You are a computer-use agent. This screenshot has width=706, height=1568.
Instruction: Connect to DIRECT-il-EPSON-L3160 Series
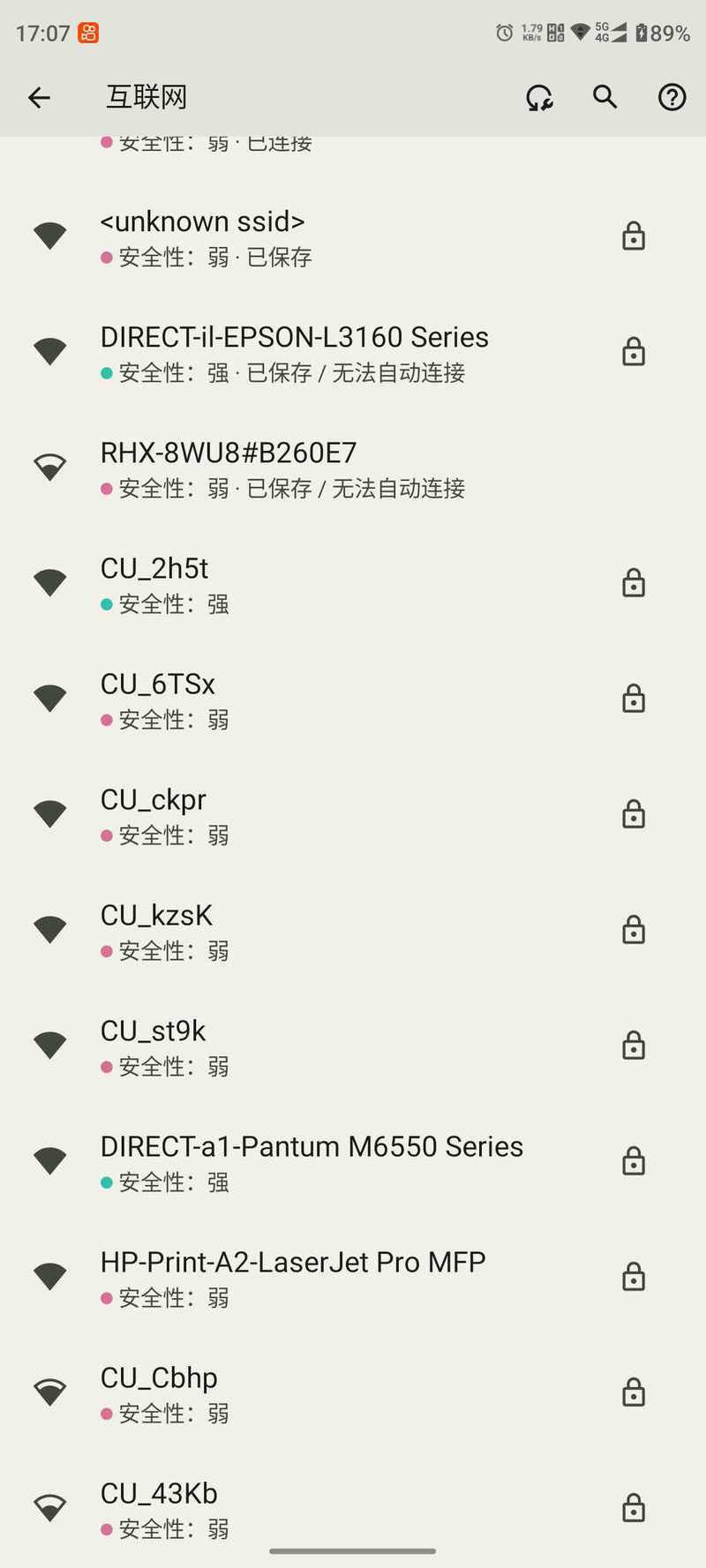[x=353, y=353]
